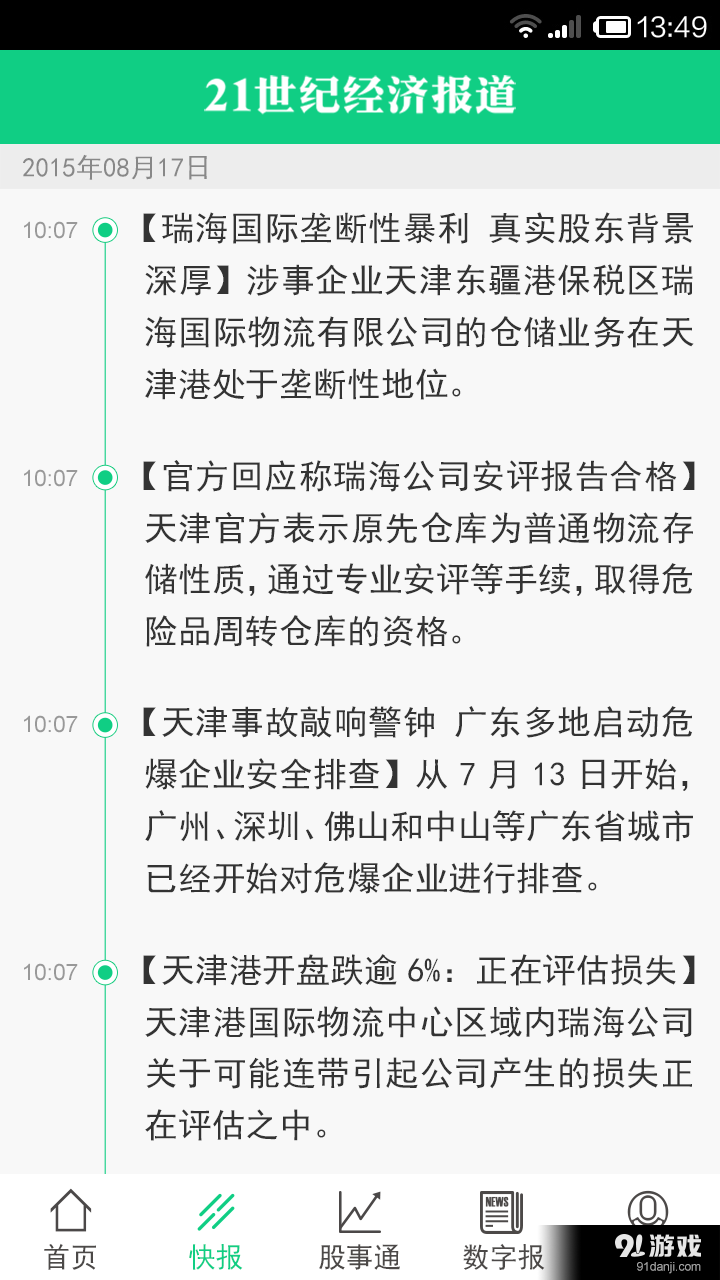Tap the timeline dot next to 官方回应 news

point(103,478)
